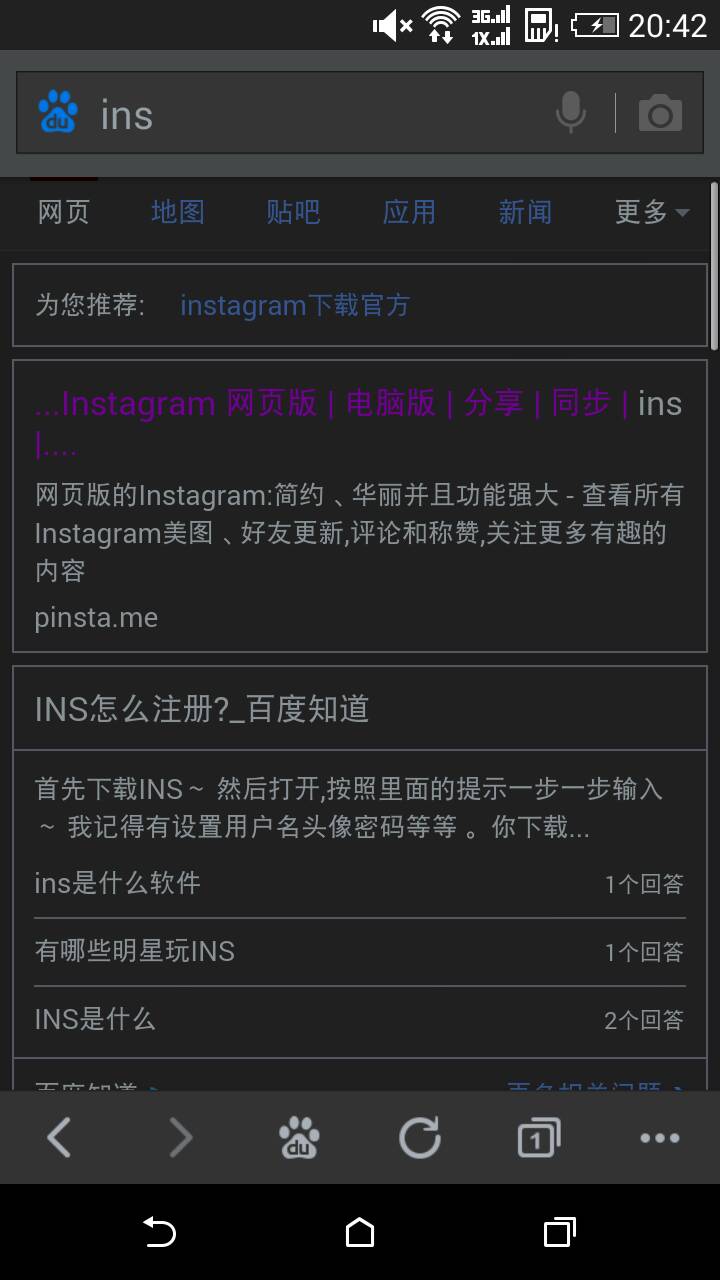Open the tab switcher showing 1
Viewport: 720px width, 1280px height.
[x=539, y=1138]
